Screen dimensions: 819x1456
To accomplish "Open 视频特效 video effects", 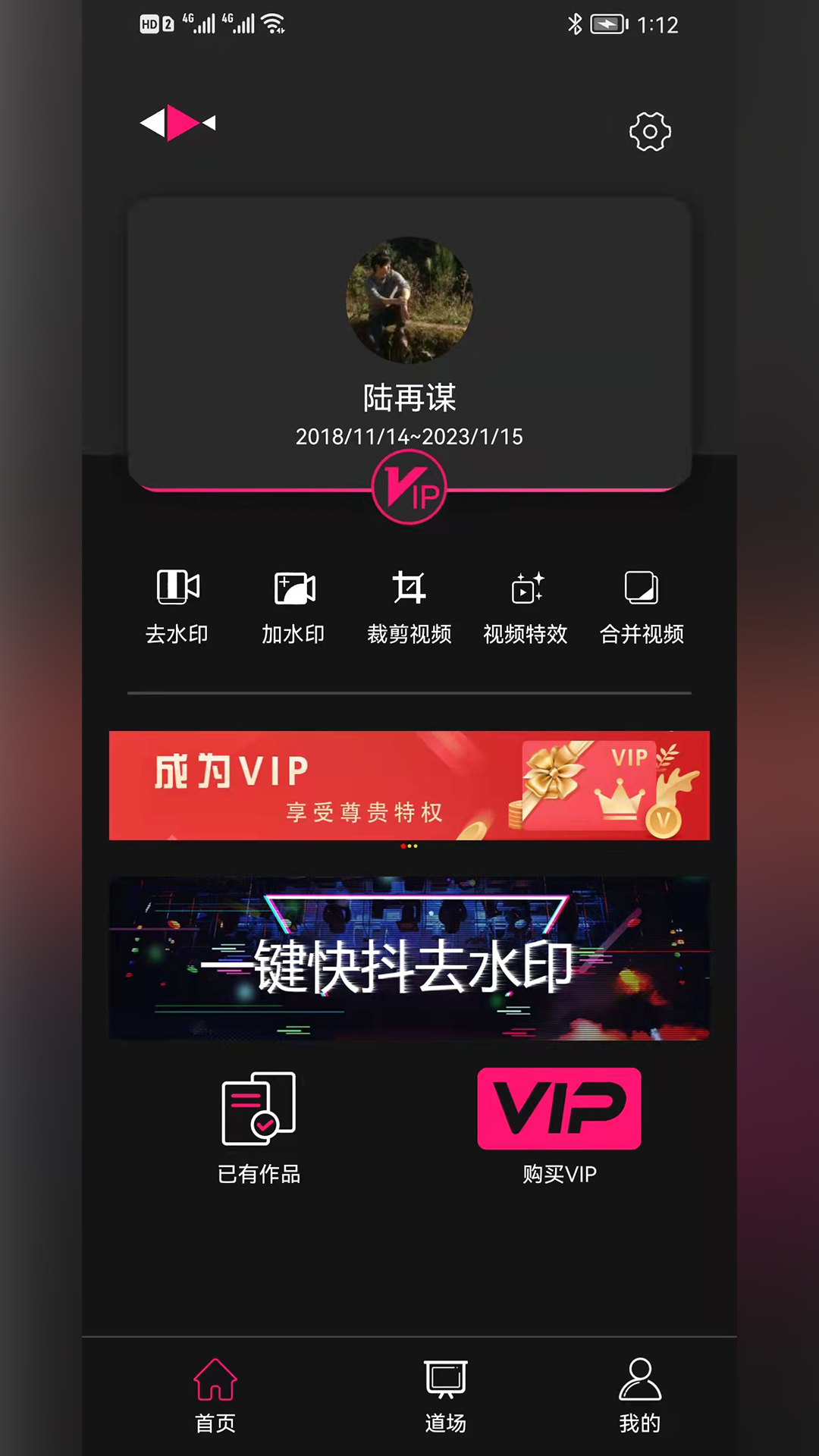I will tap(526, 607).
